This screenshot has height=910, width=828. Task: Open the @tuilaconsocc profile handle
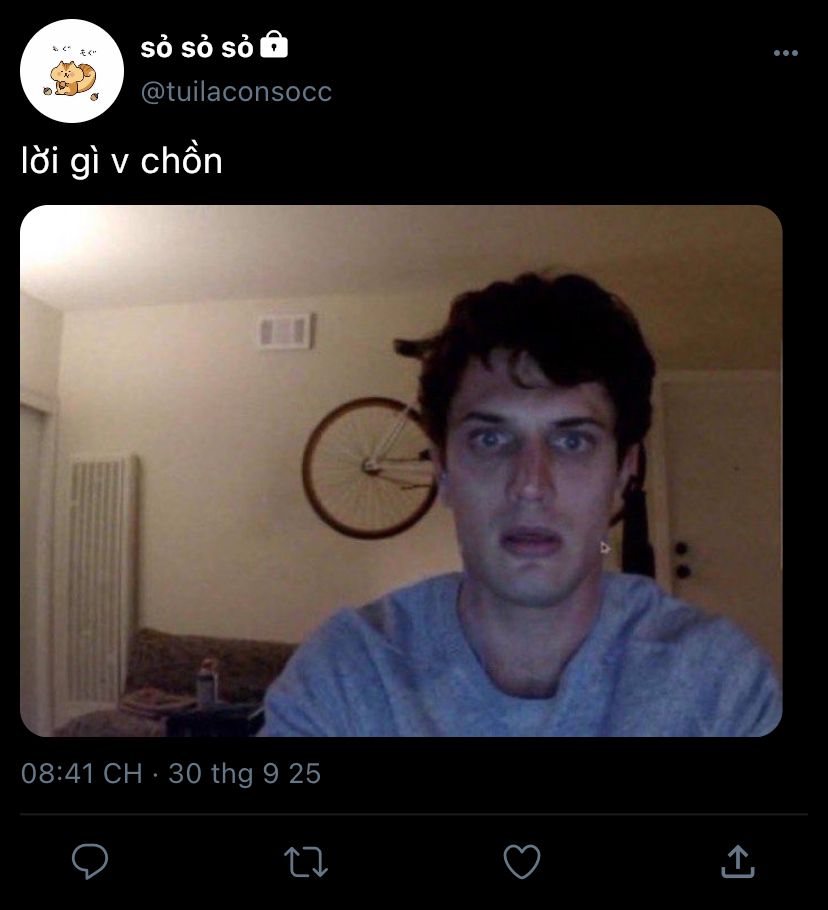click(236, 92)
